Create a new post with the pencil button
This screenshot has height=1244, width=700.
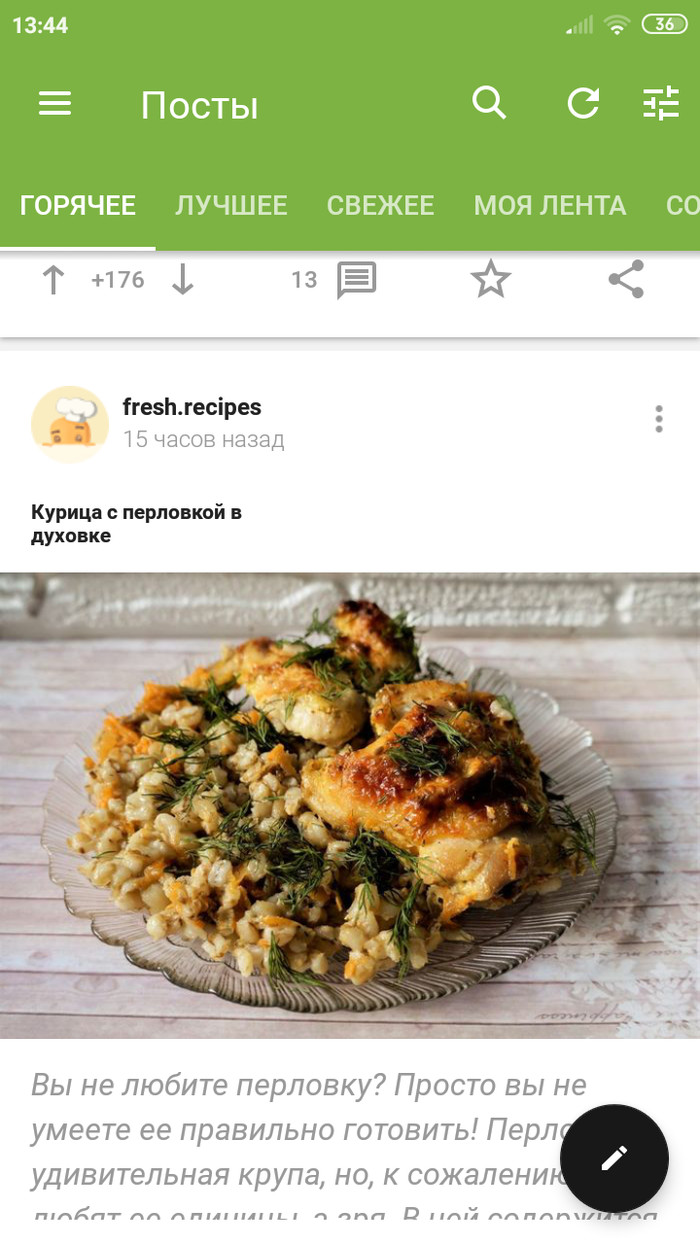pos(613,1158)
